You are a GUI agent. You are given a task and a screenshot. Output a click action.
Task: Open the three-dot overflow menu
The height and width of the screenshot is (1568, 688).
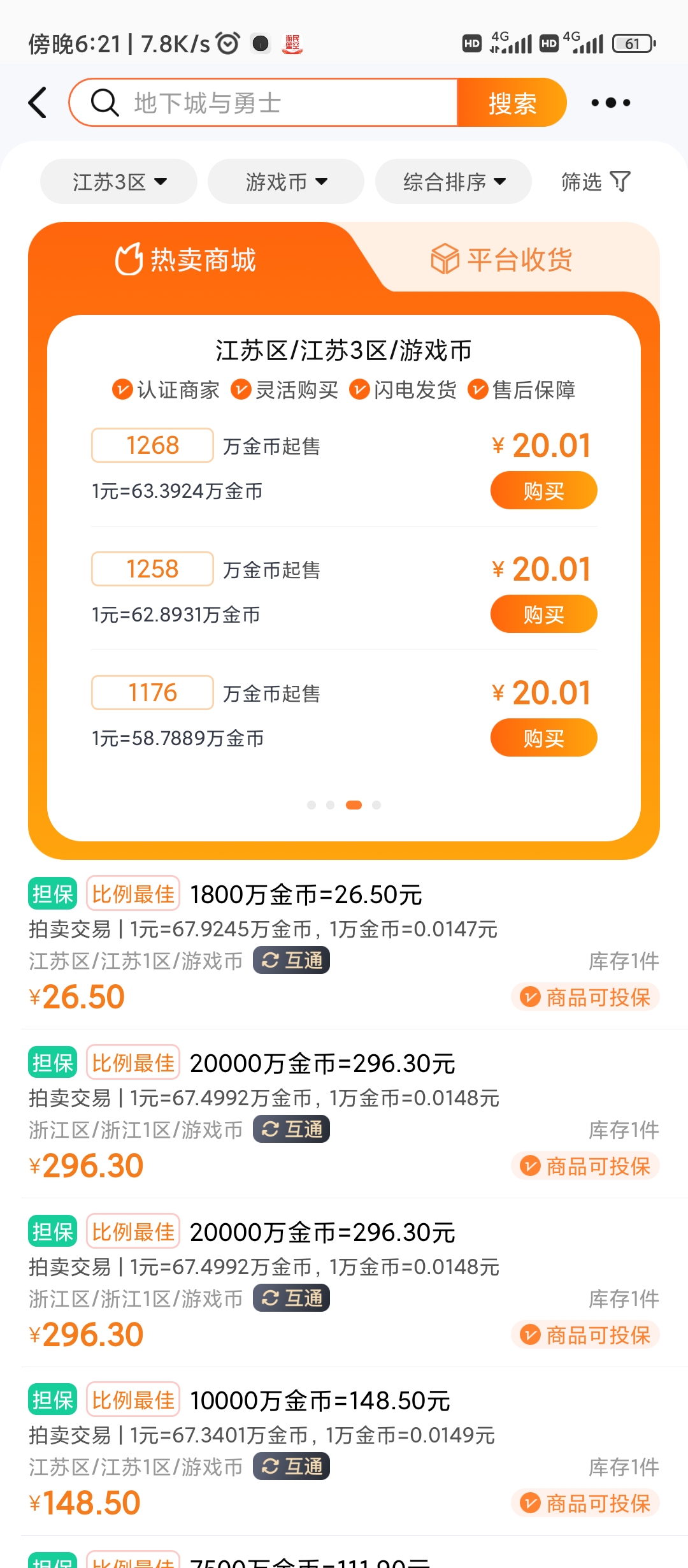[x=610, y=103]
